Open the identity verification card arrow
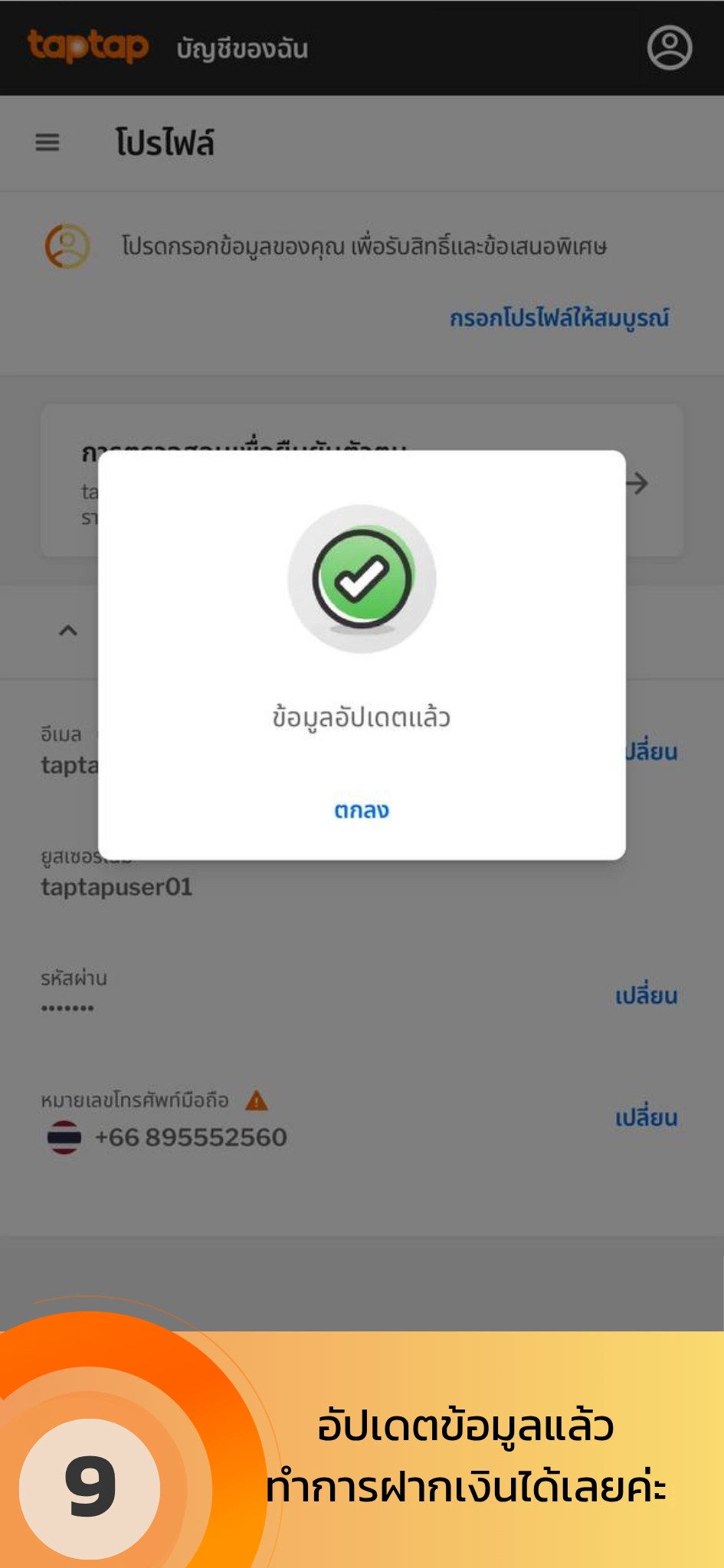724x1568 pixels. click(x=637, y=483)
